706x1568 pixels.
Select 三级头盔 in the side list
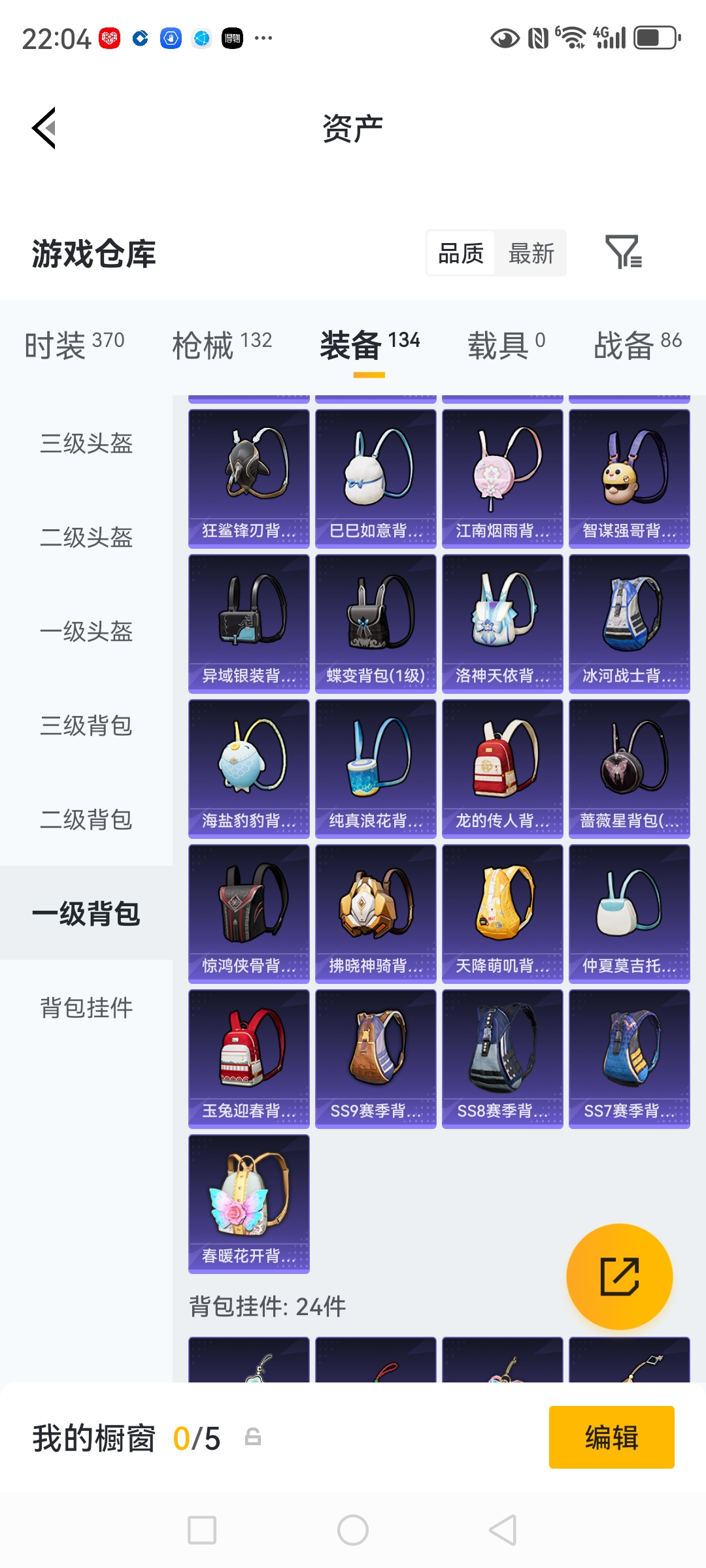[86, 443]
